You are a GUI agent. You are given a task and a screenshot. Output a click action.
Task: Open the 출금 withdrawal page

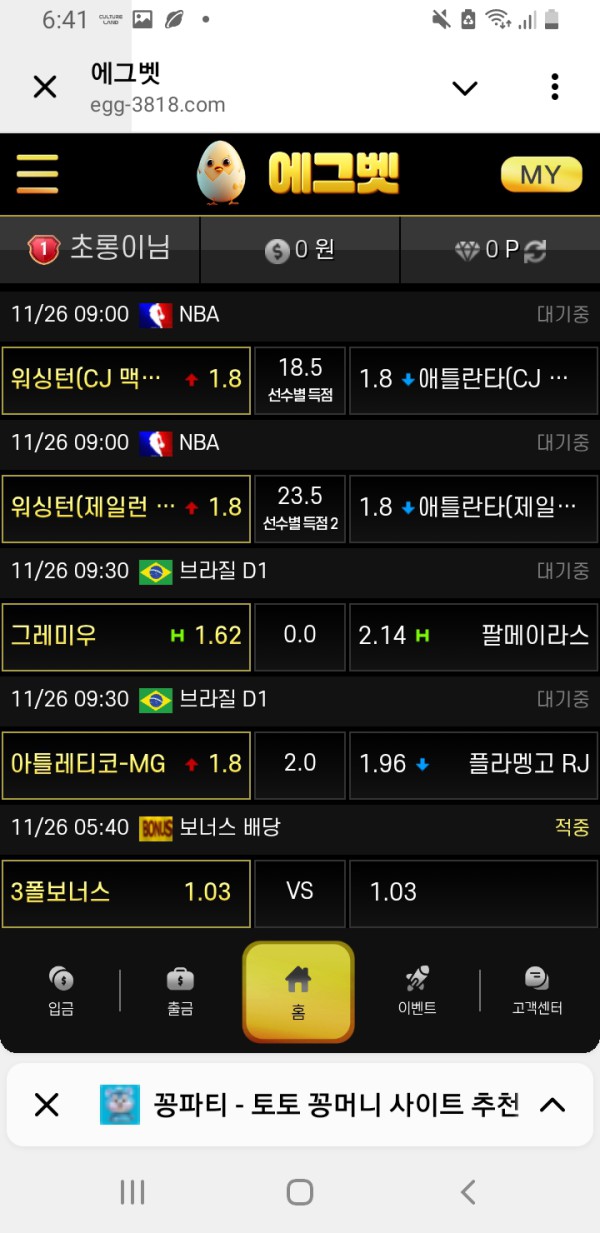(180, 990)
